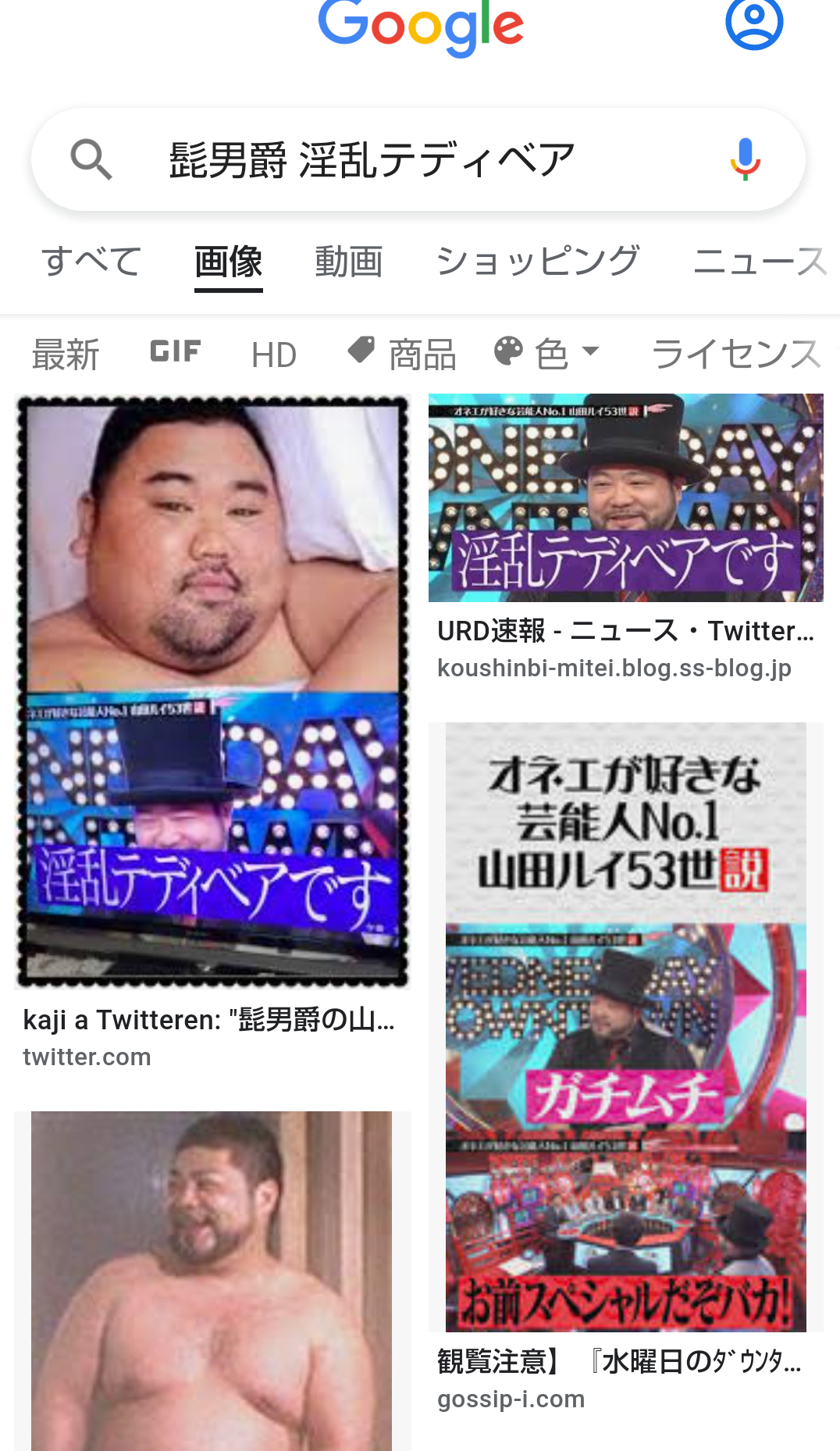Apply the 最新 filter chip
Image resolution: width=840 pixels, height=1451 pixels.
pyautogui.click(x=66, y=355)
